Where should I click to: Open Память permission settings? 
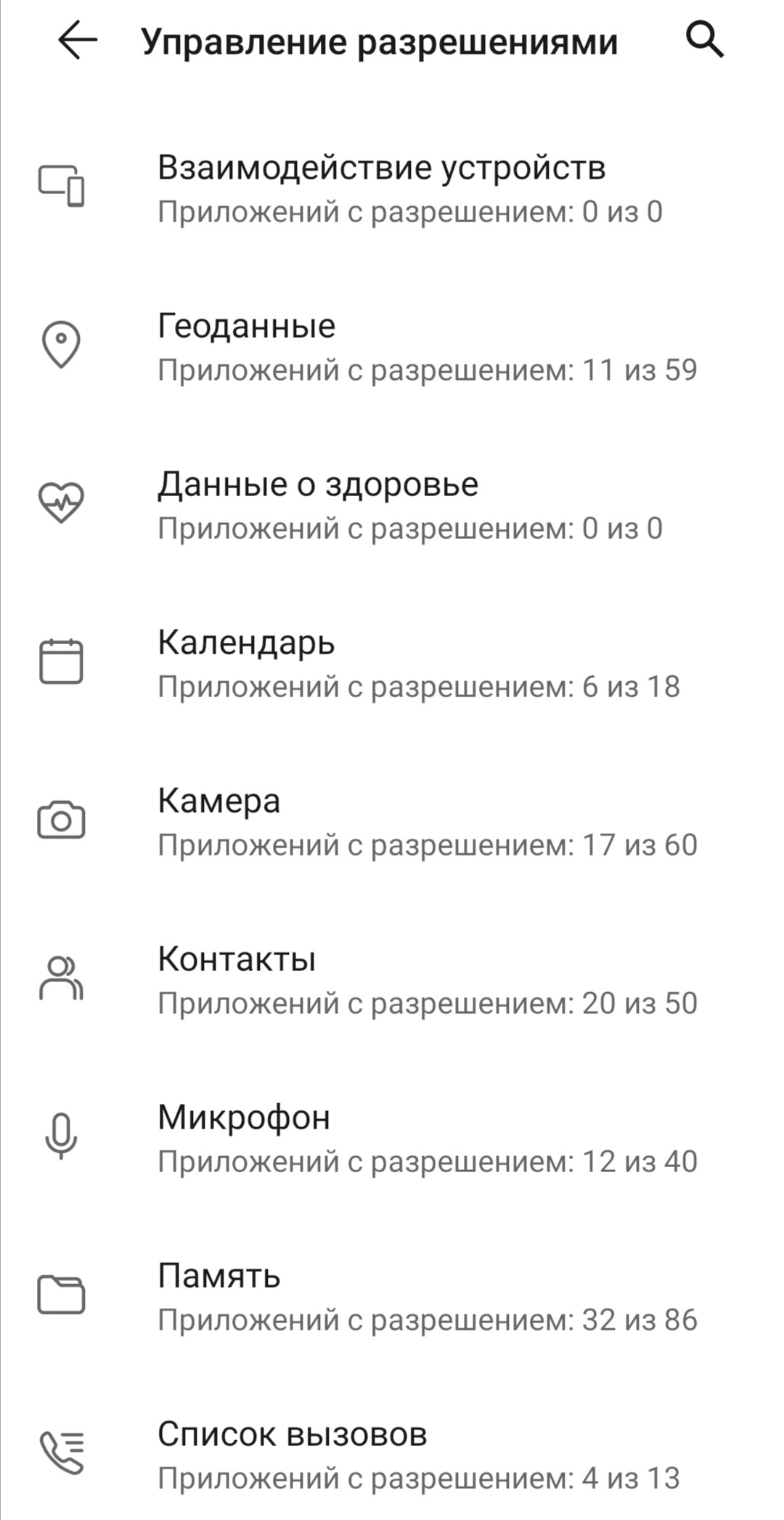pos(392,1296)
